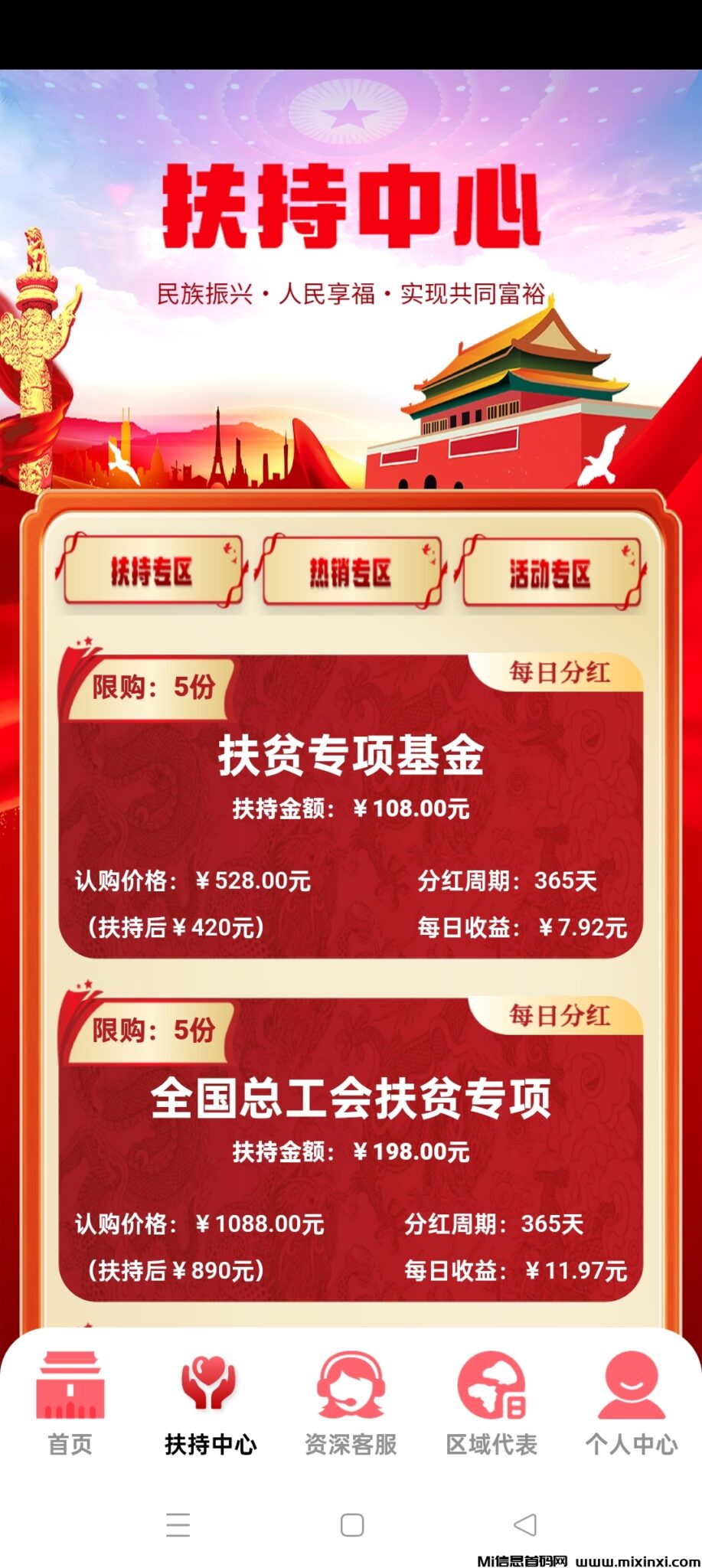Open the 全国总工会扶贫专项 product card
This screenshot has width=702, height=1568.
351,1148
